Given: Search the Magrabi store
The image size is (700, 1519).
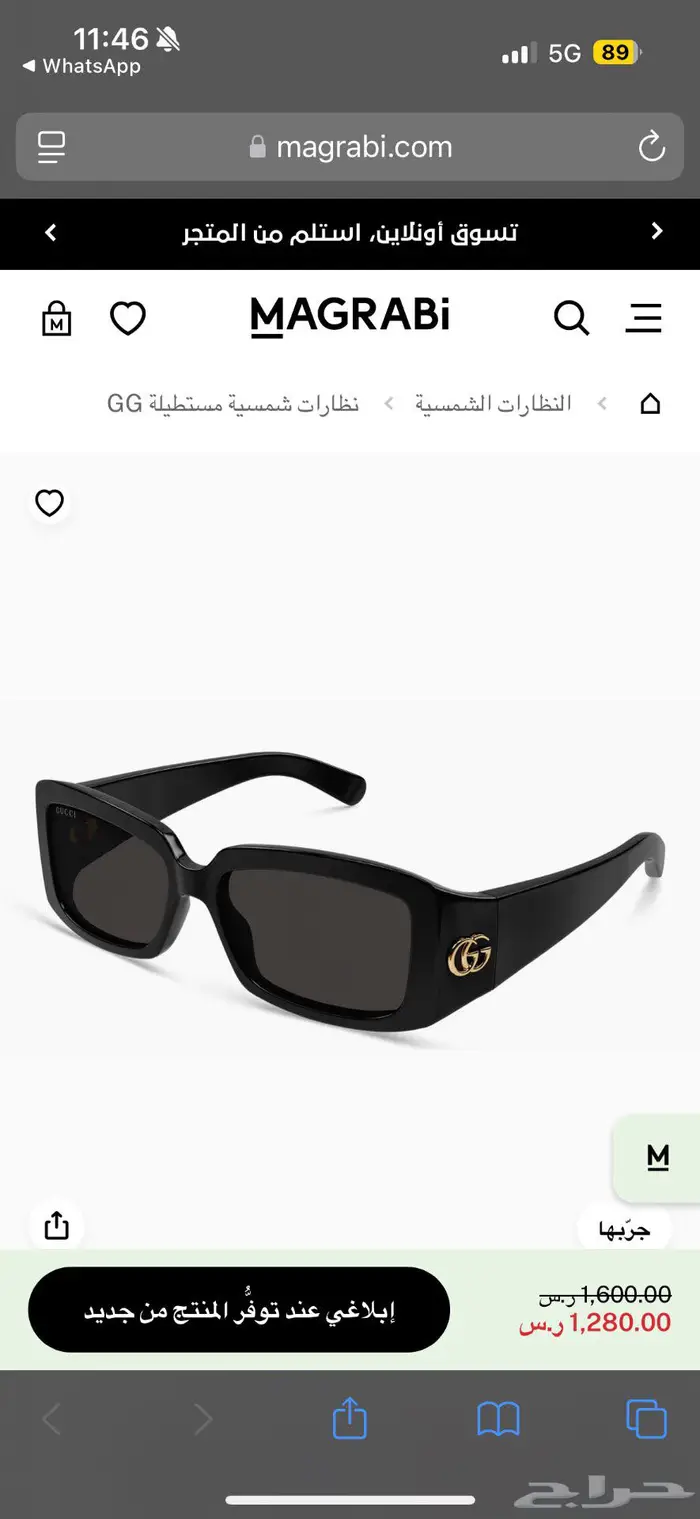Looking at the screenshot, I should pyautogui.click(x=571, y=318).
